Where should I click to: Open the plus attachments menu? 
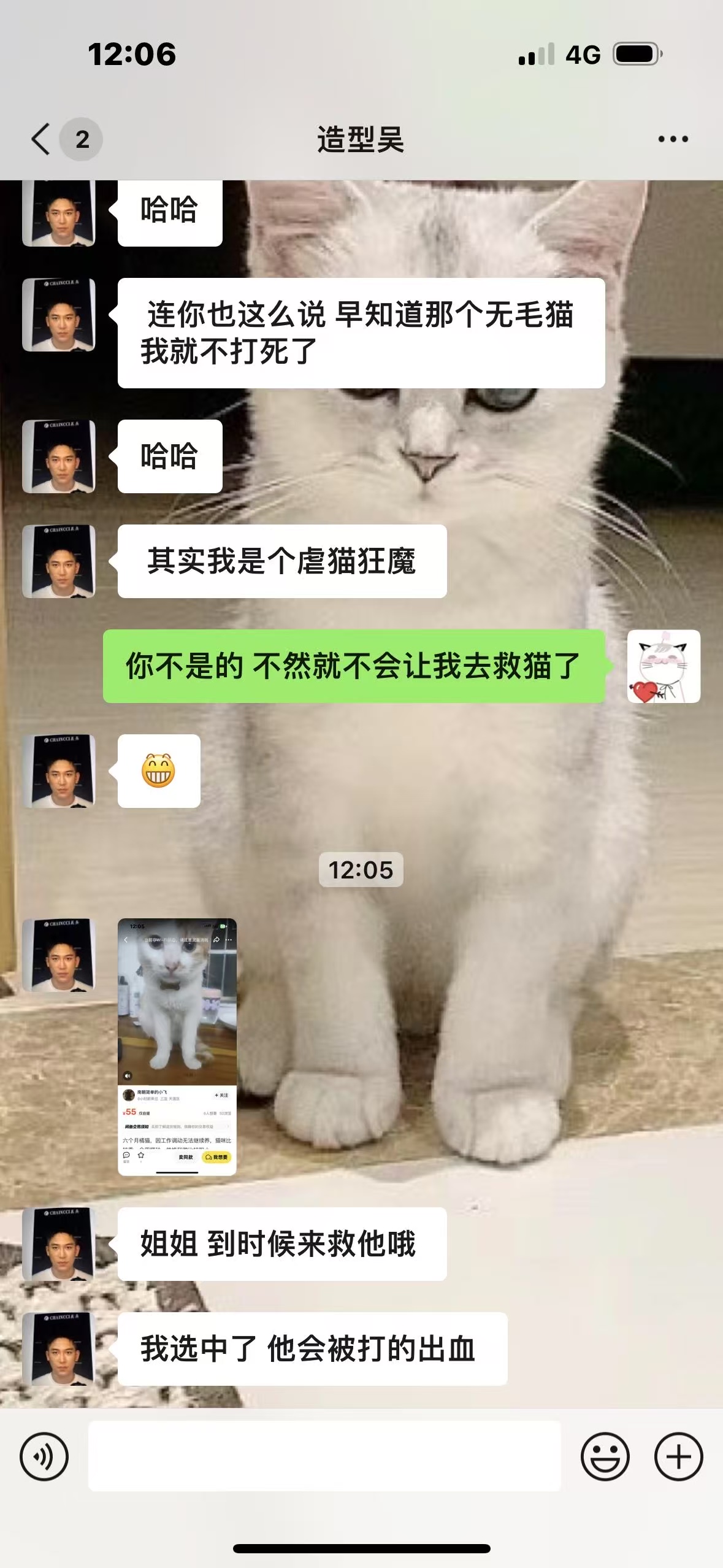[x=678, y=1457]
